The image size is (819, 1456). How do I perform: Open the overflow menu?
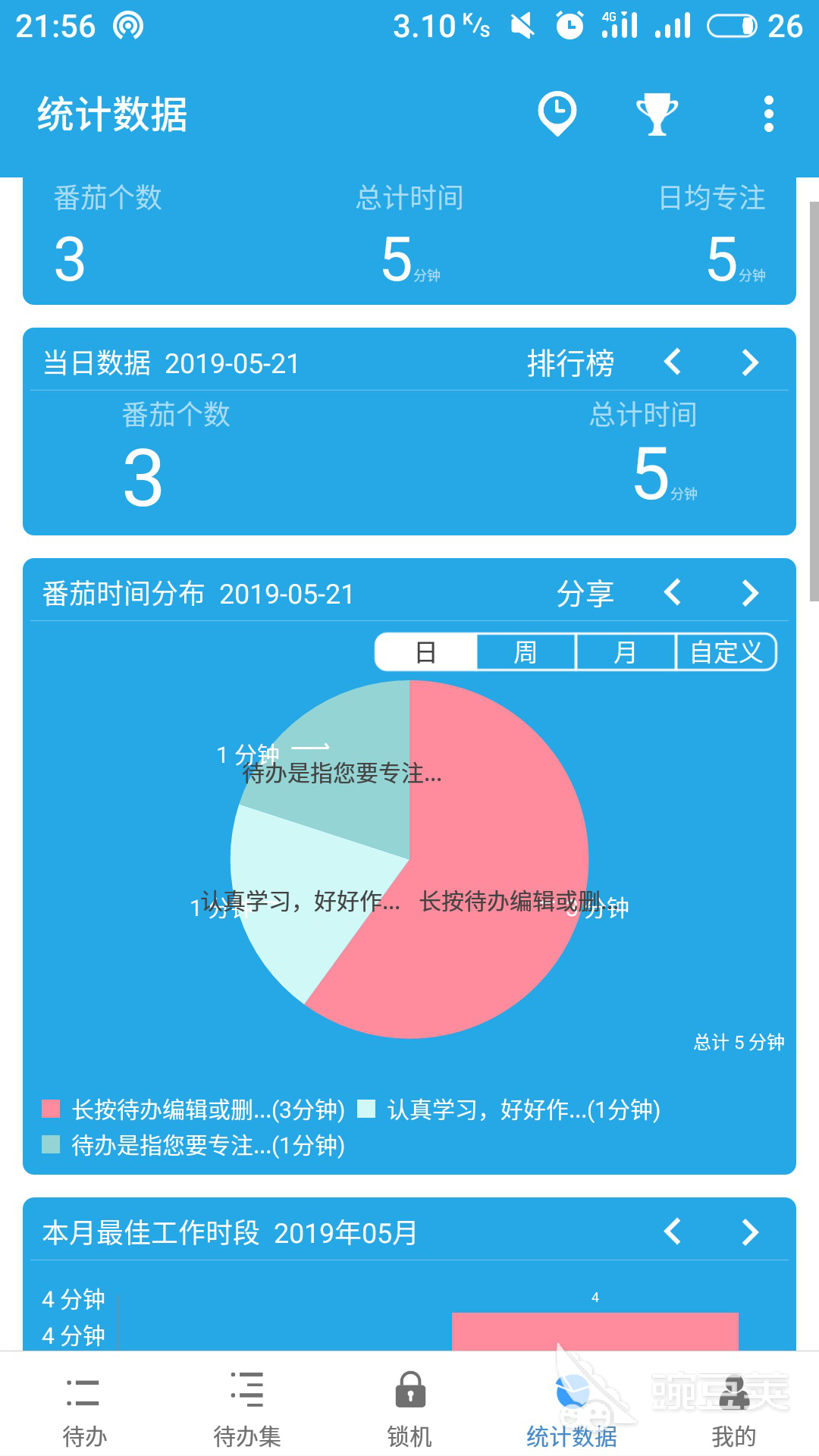pos(768,114)
